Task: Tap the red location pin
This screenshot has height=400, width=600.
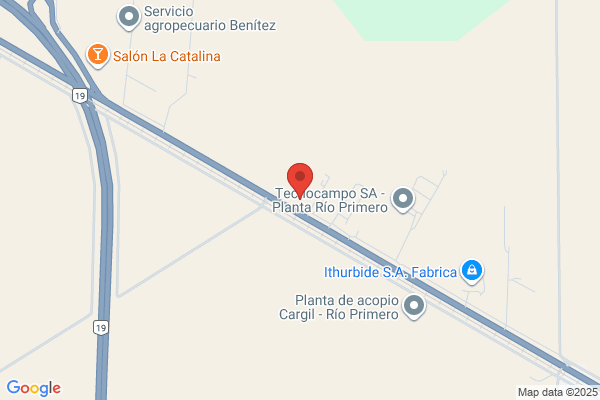Action: tap(300, 181)
